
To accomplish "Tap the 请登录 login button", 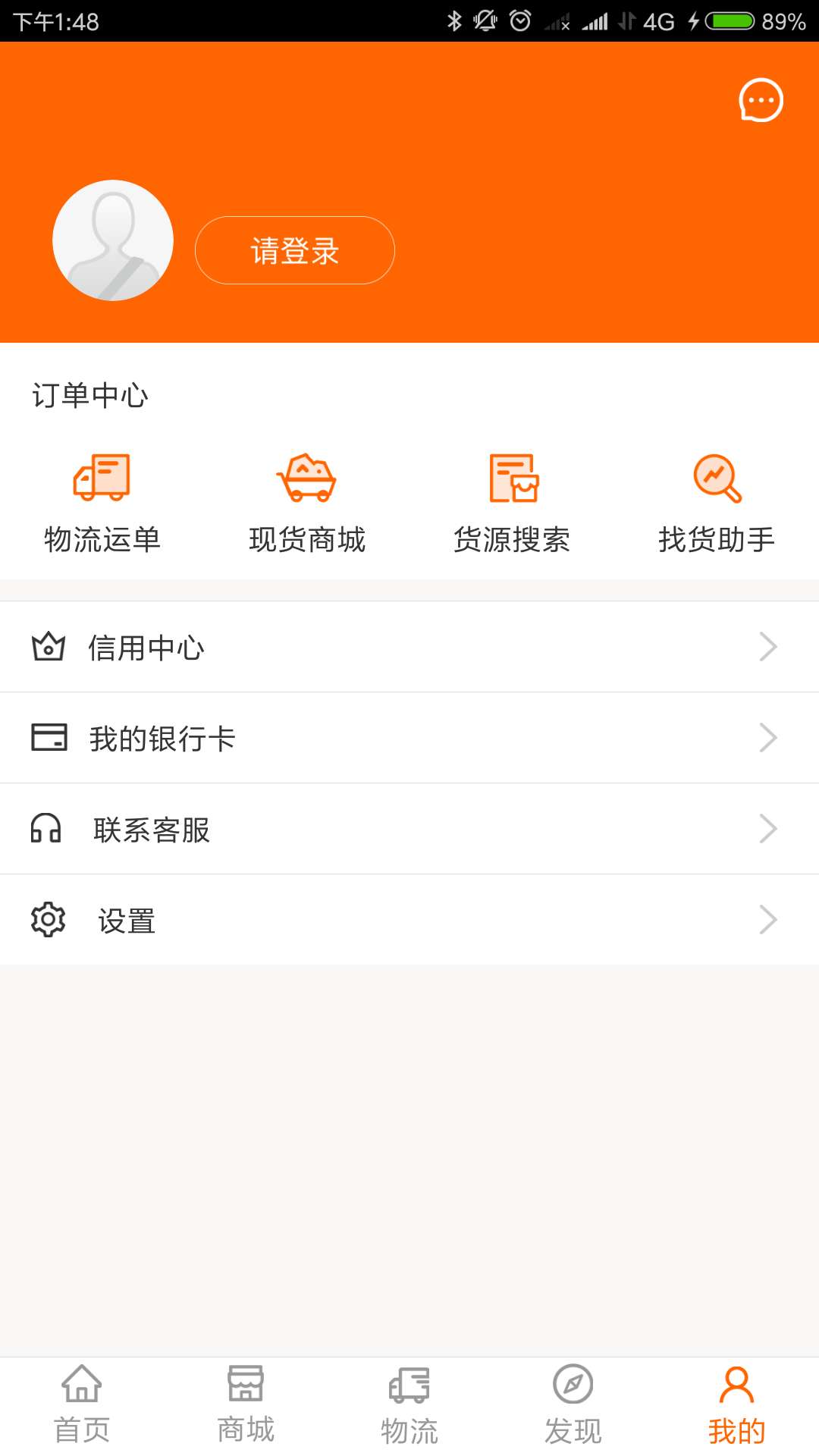I will pyautogui.click(x=295, y=250).
